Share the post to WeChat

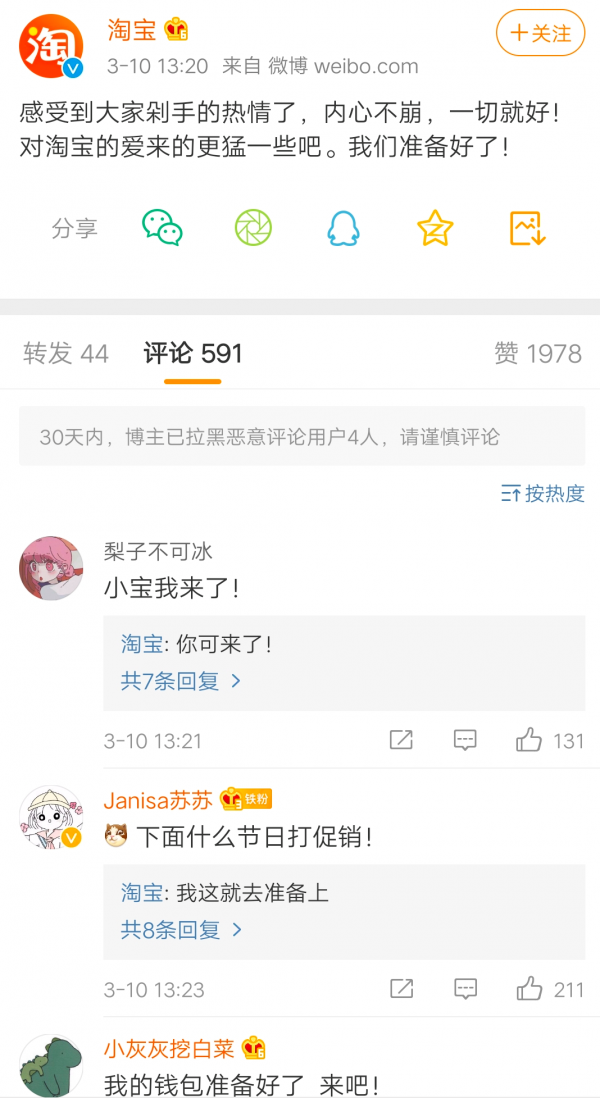coord(162,228)
